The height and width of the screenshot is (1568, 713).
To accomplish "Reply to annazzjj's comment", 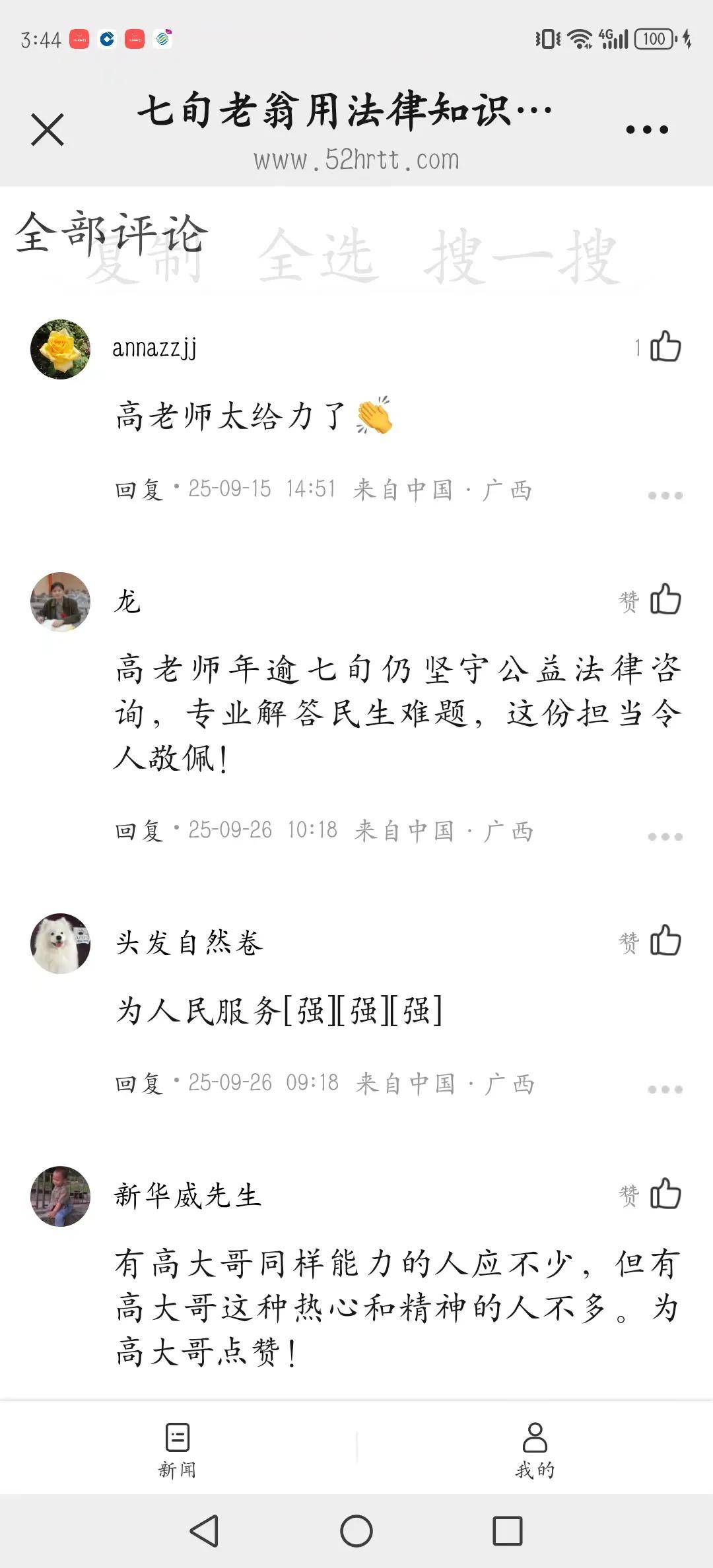I will point(139,490).
